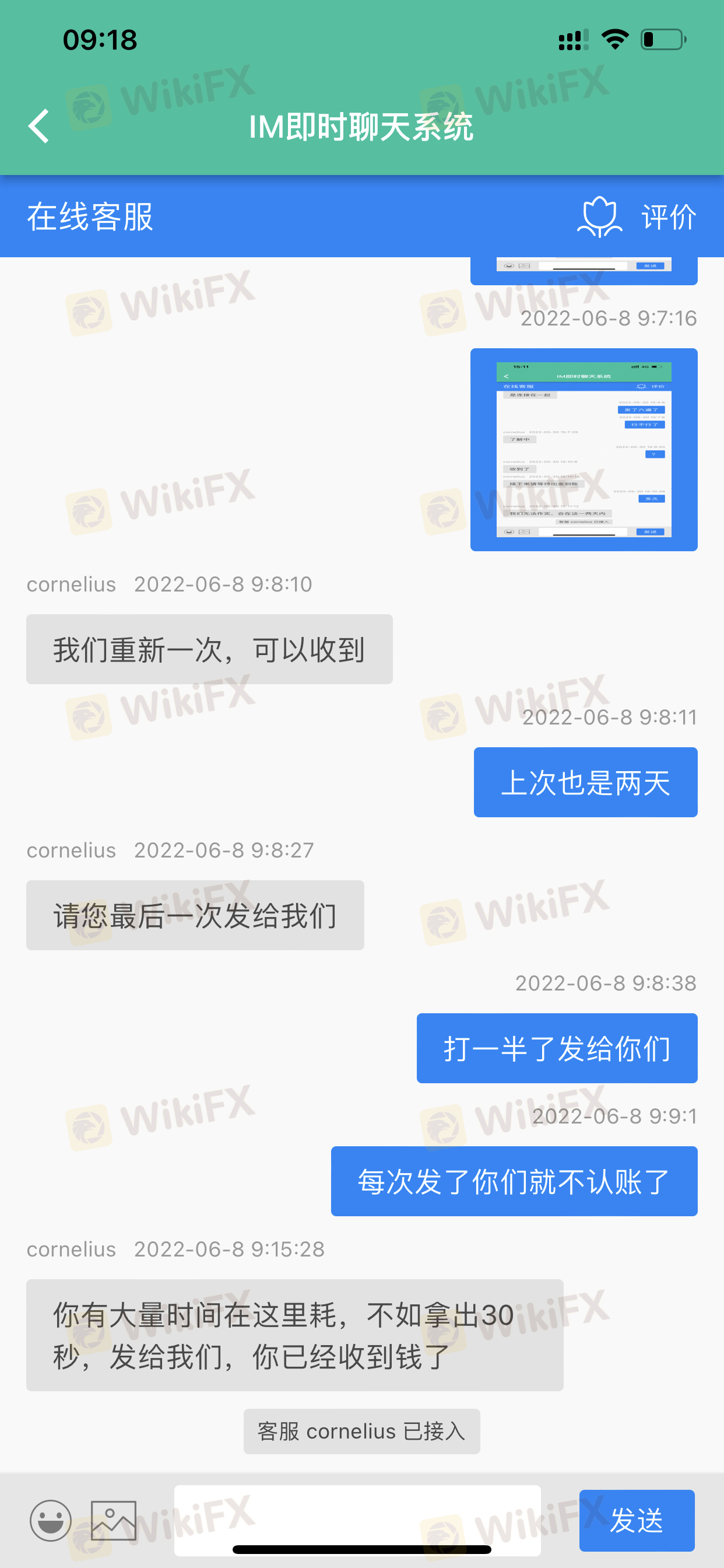Tap the 发送 send button
The width and height of the screenshot is (724, 1568).
637,1520
